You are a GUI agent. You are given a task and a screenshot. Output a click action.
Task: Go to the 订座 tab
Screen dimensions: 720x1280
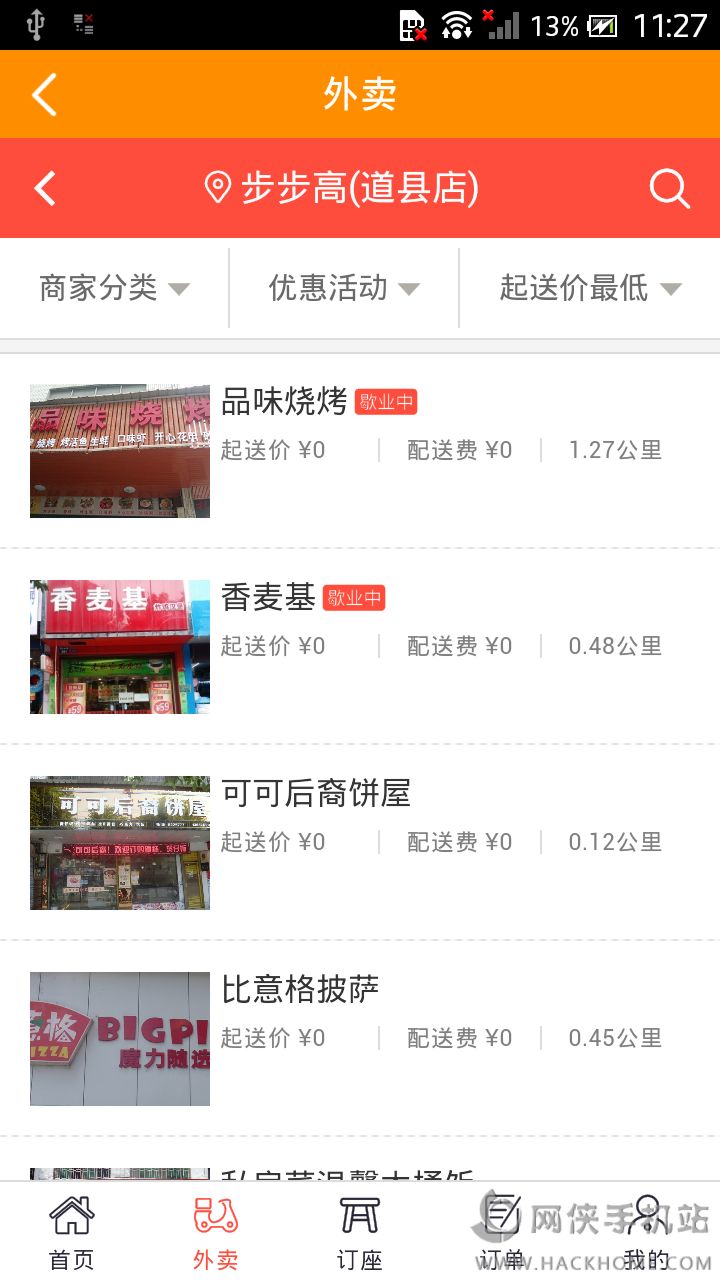[360, 1232]
